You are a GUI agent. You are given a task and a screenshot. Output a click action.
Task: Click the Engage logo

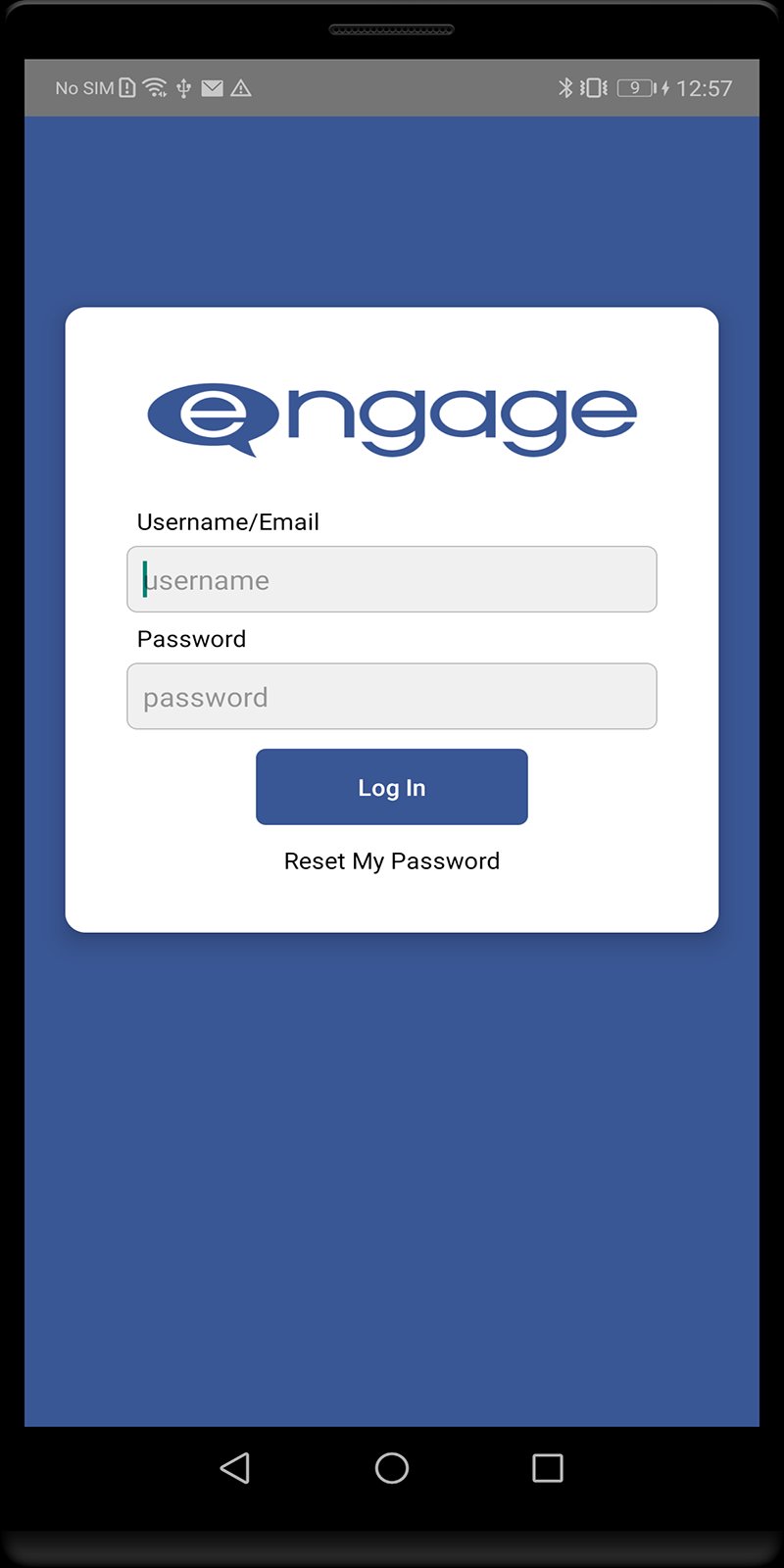point(392,416)
